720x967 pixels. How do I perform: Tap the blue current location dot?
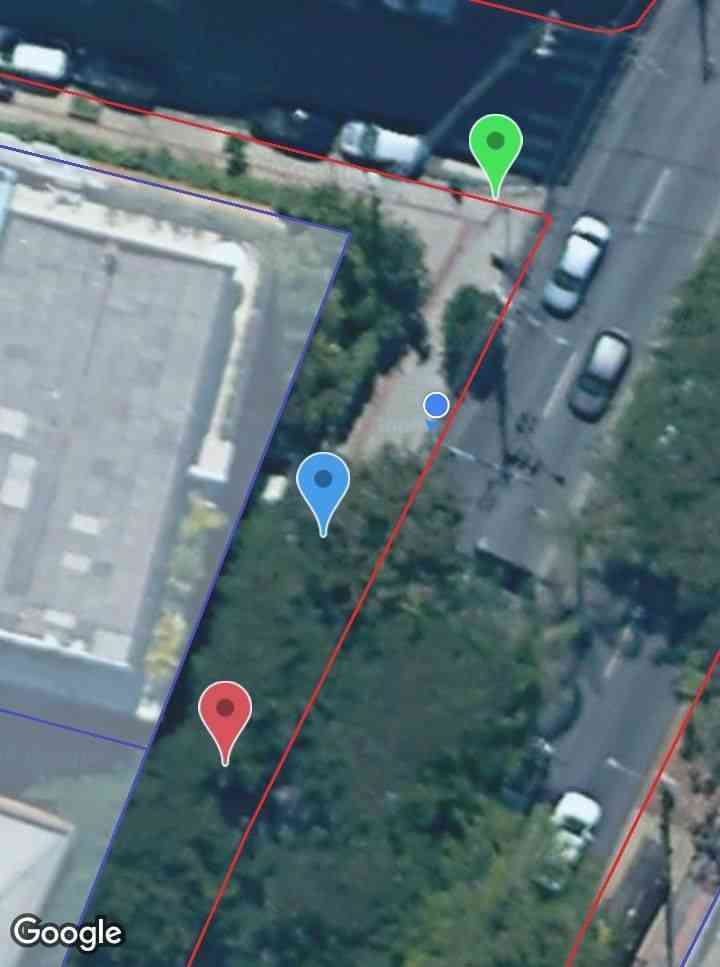coord(436,405)
